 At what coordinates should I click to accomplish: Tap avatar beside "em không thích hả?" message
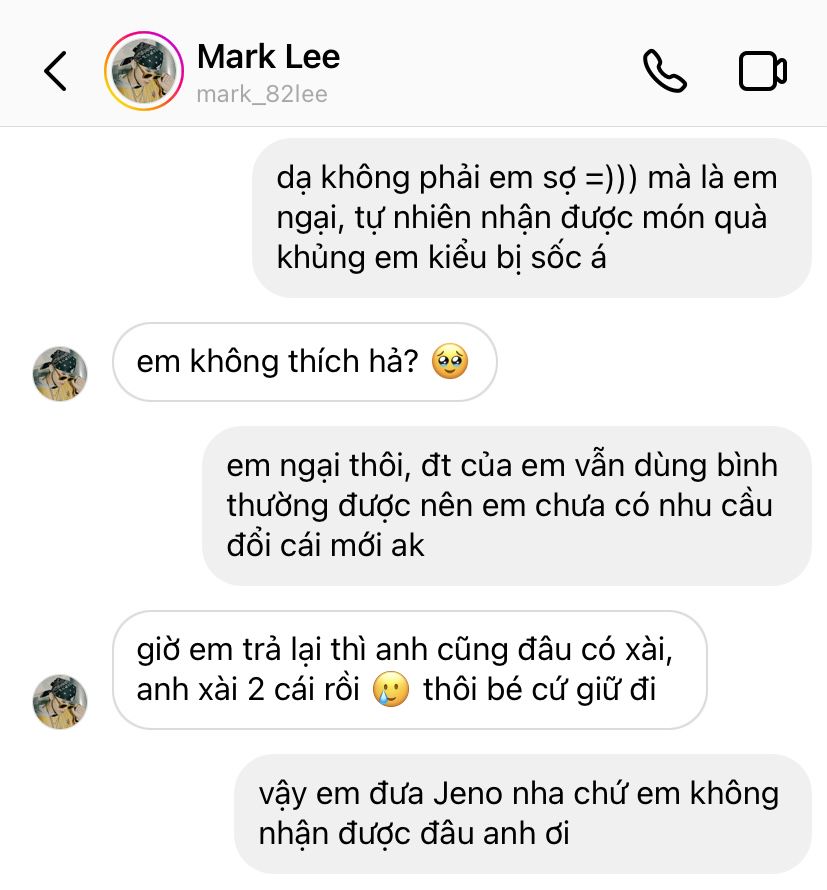point(60,374)
